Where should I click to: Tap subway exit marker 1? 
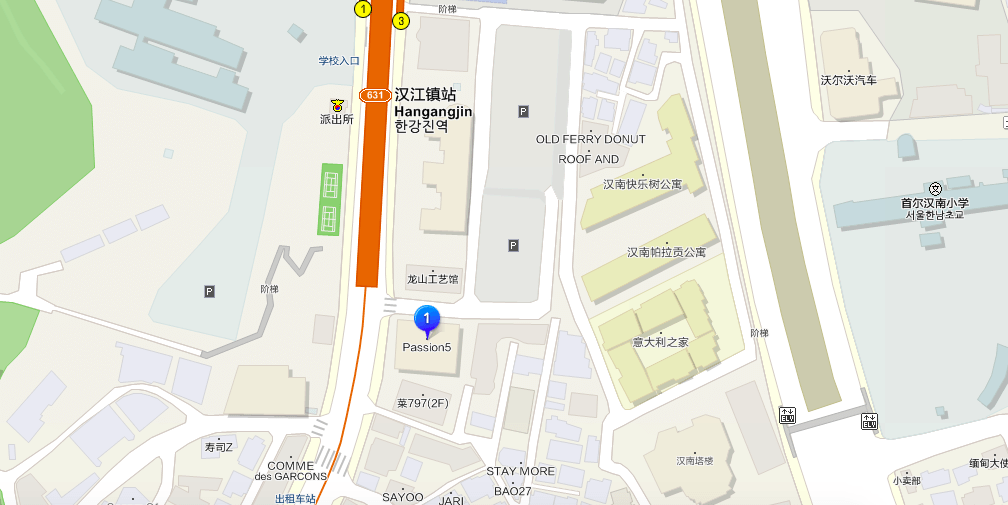tap(363, 9)
